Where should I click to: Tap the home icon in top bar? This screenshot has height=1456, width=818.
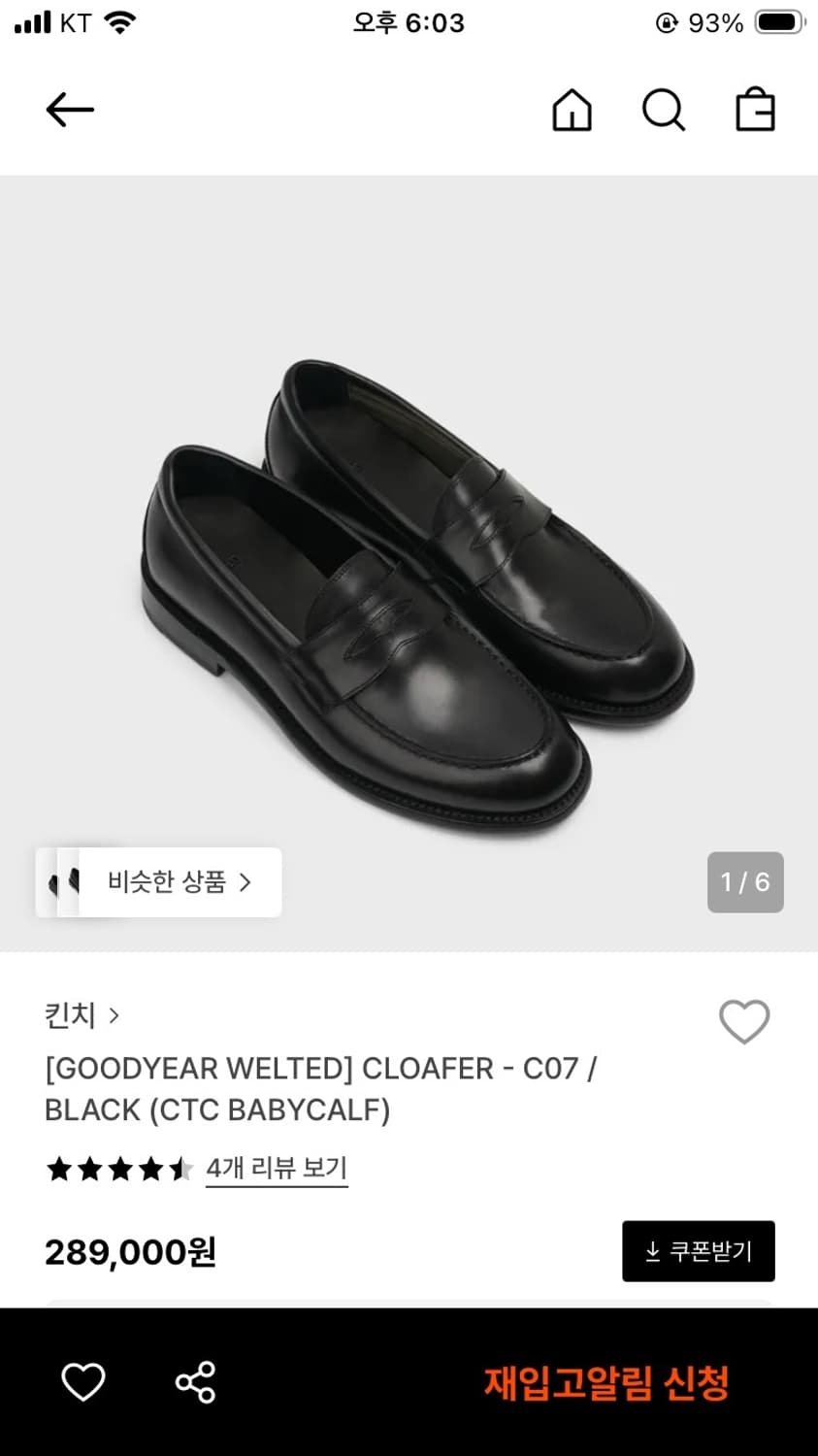(x=572, y=111)
